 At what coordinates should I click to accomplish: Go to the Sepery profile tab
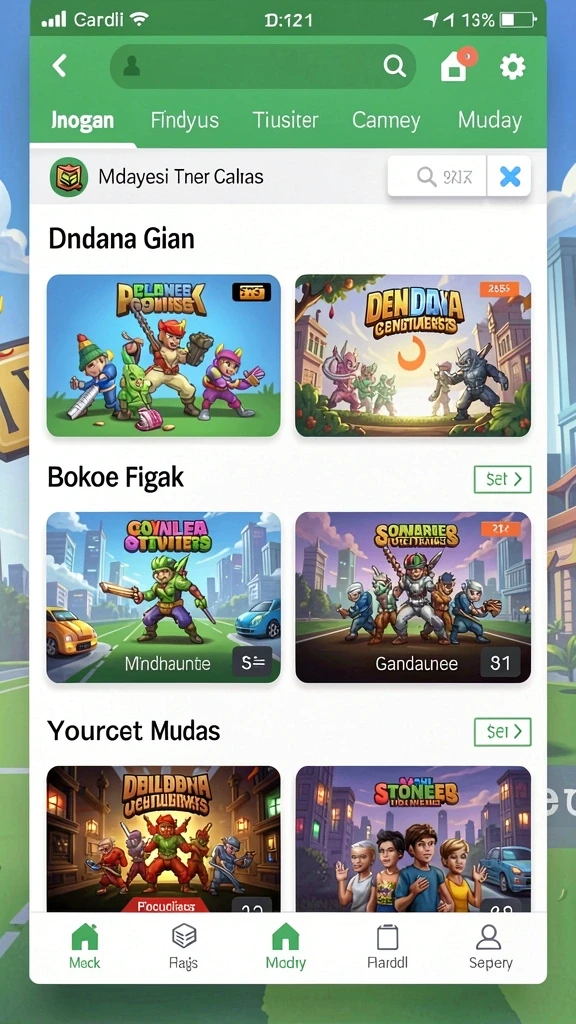(490, 946)
